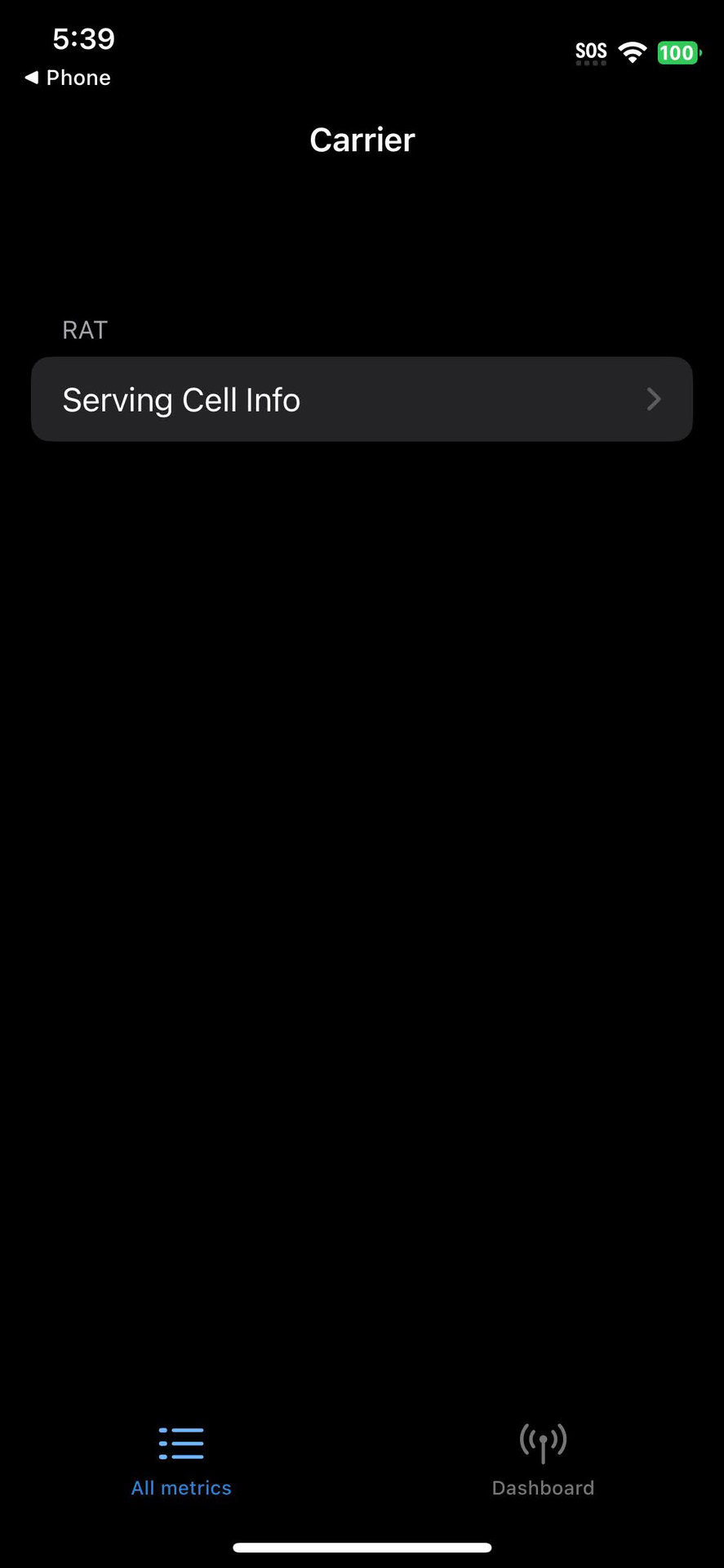Open the Serving Cell Info row
Screen dimensions: 724x1568
click(x=362, y=399)
